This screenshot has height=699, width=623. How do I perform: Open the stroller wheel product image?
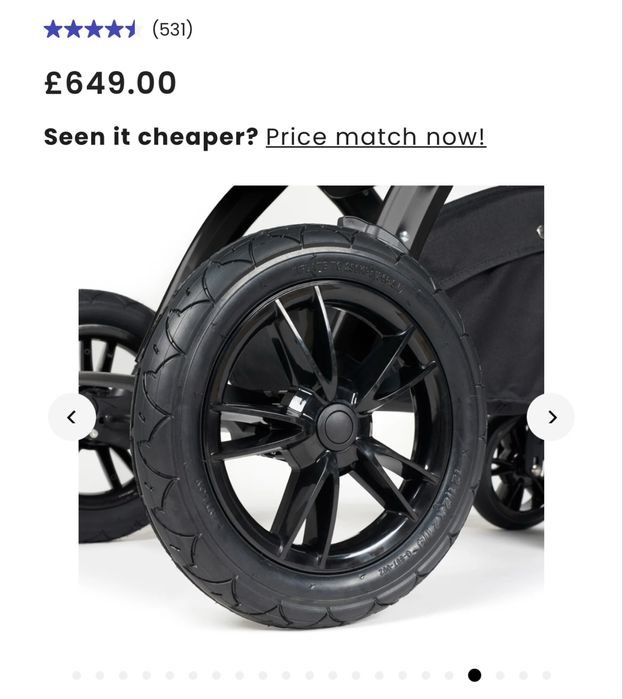[x=311, y=410]
